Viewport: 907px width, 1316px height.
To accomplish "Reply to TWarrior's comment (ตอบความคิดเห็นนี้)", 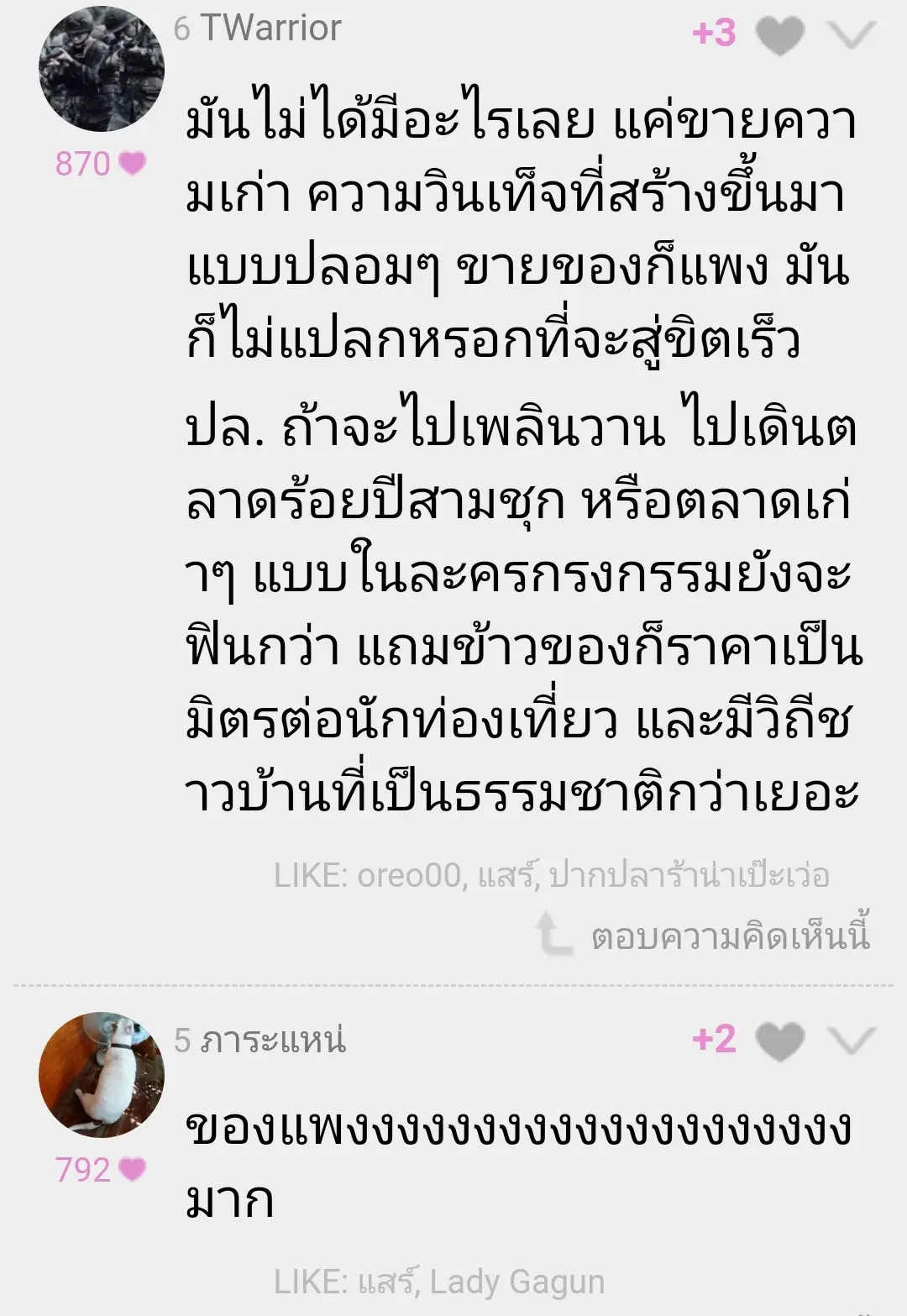I will pos(729,936).
